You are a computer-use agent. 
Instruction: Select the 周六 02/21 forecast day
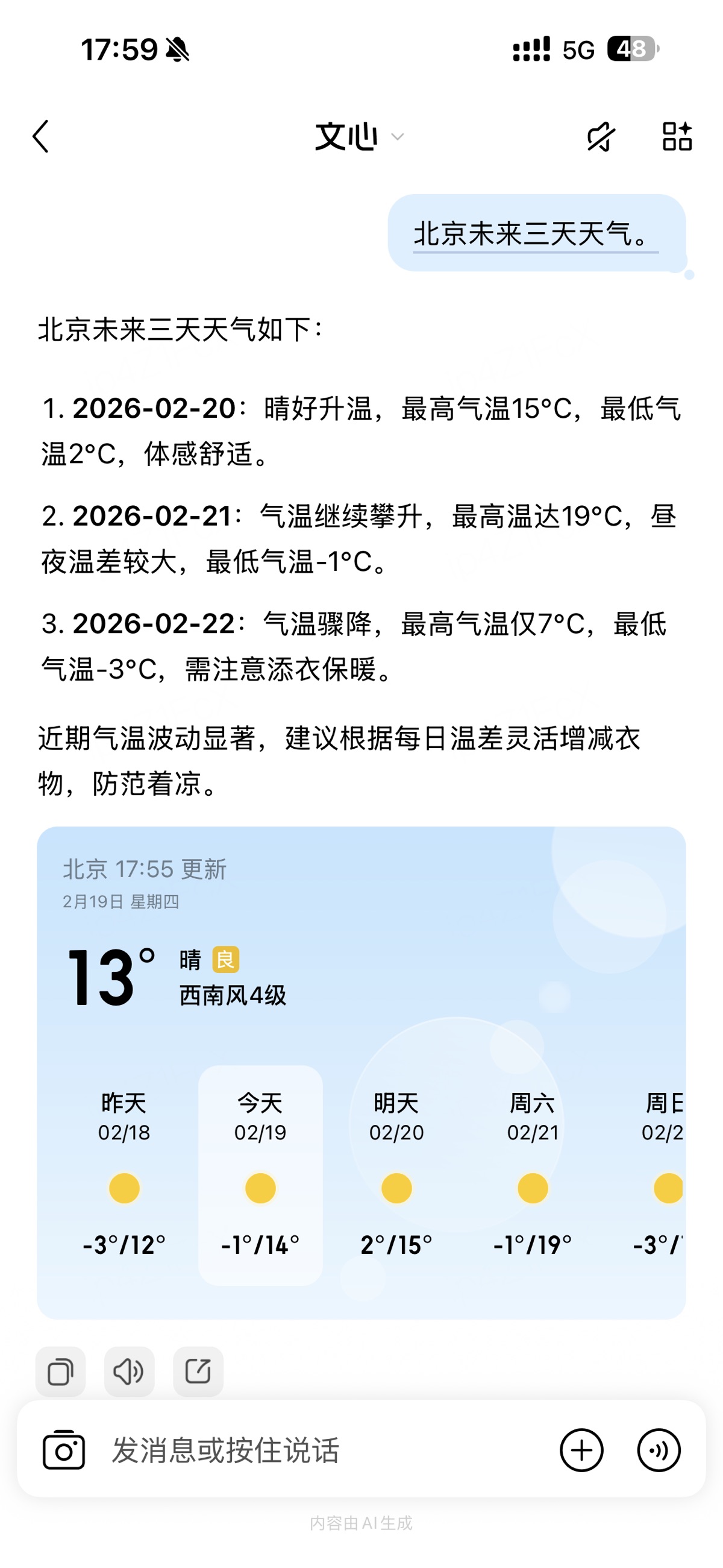click(x=533, y=1174)
